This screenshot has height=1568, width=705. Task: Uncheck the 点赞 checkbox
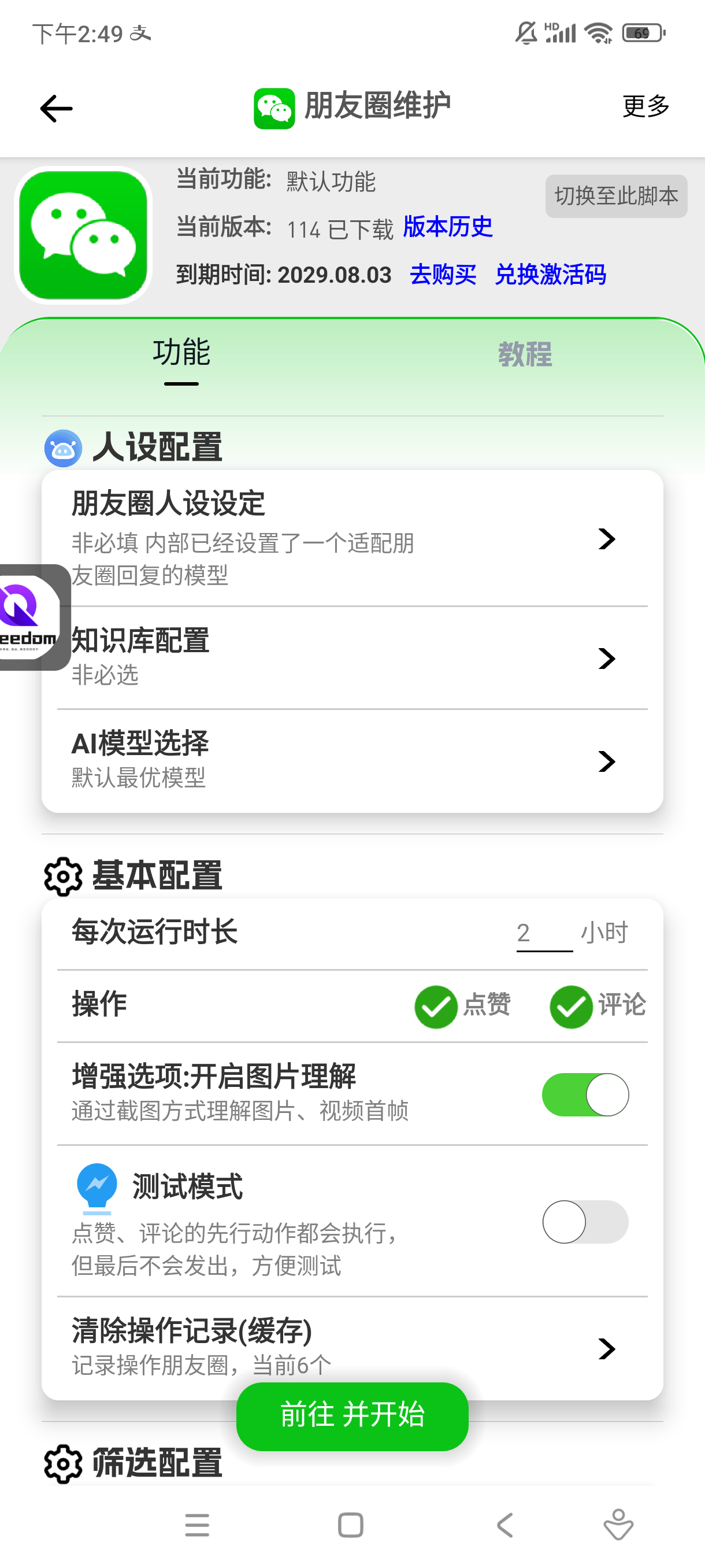(x=436, y=1006)
